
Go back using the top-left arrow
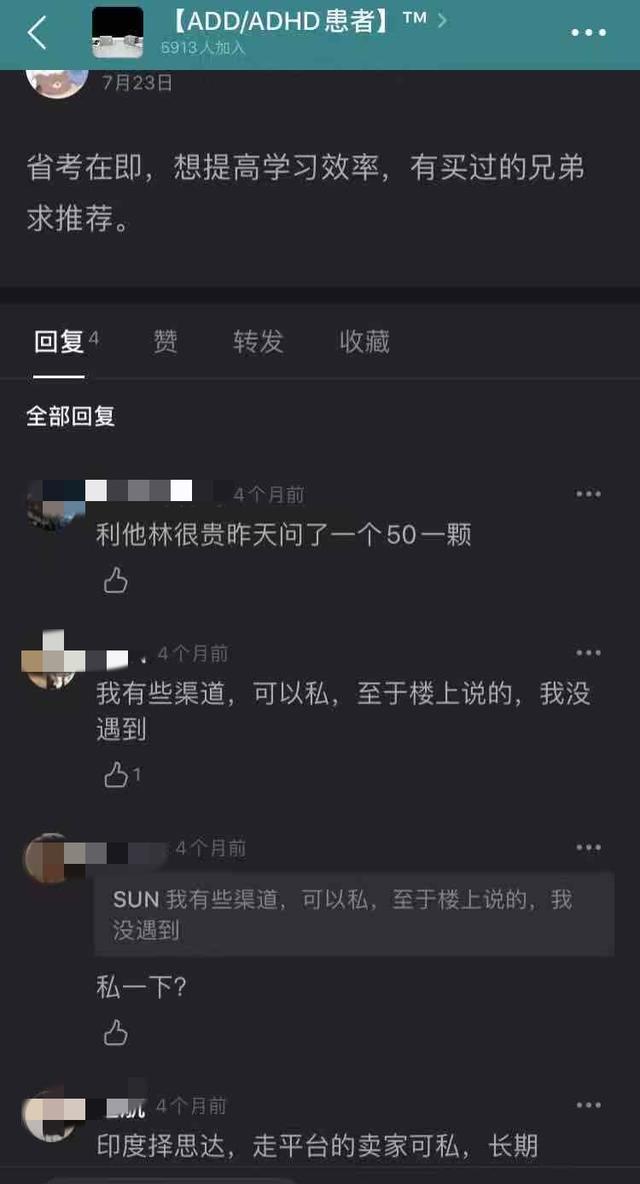point(37,33)
